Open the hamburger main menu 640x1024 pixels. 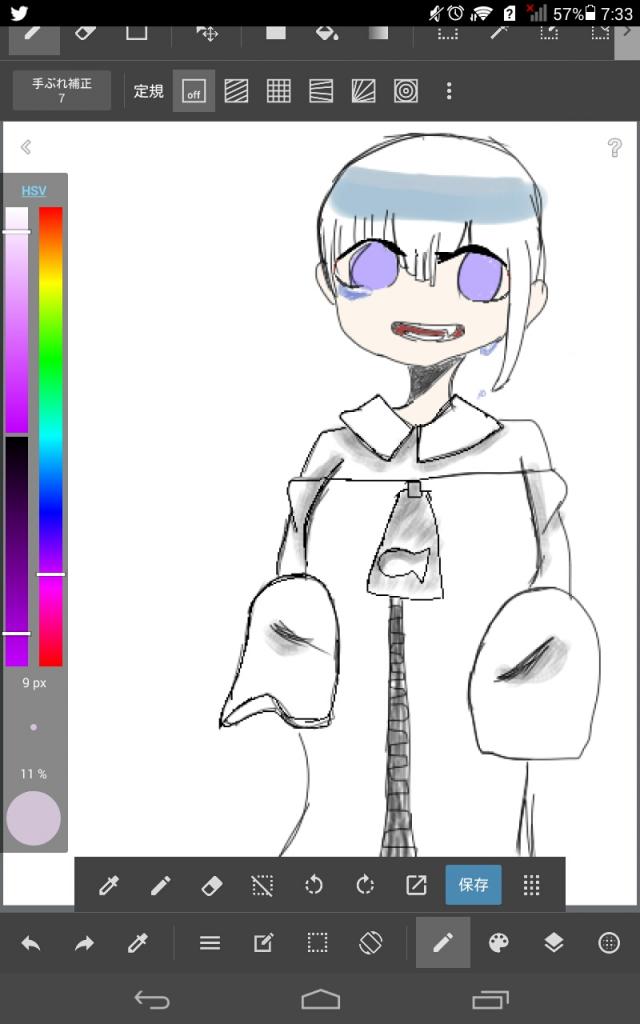(x=210, y=943)
